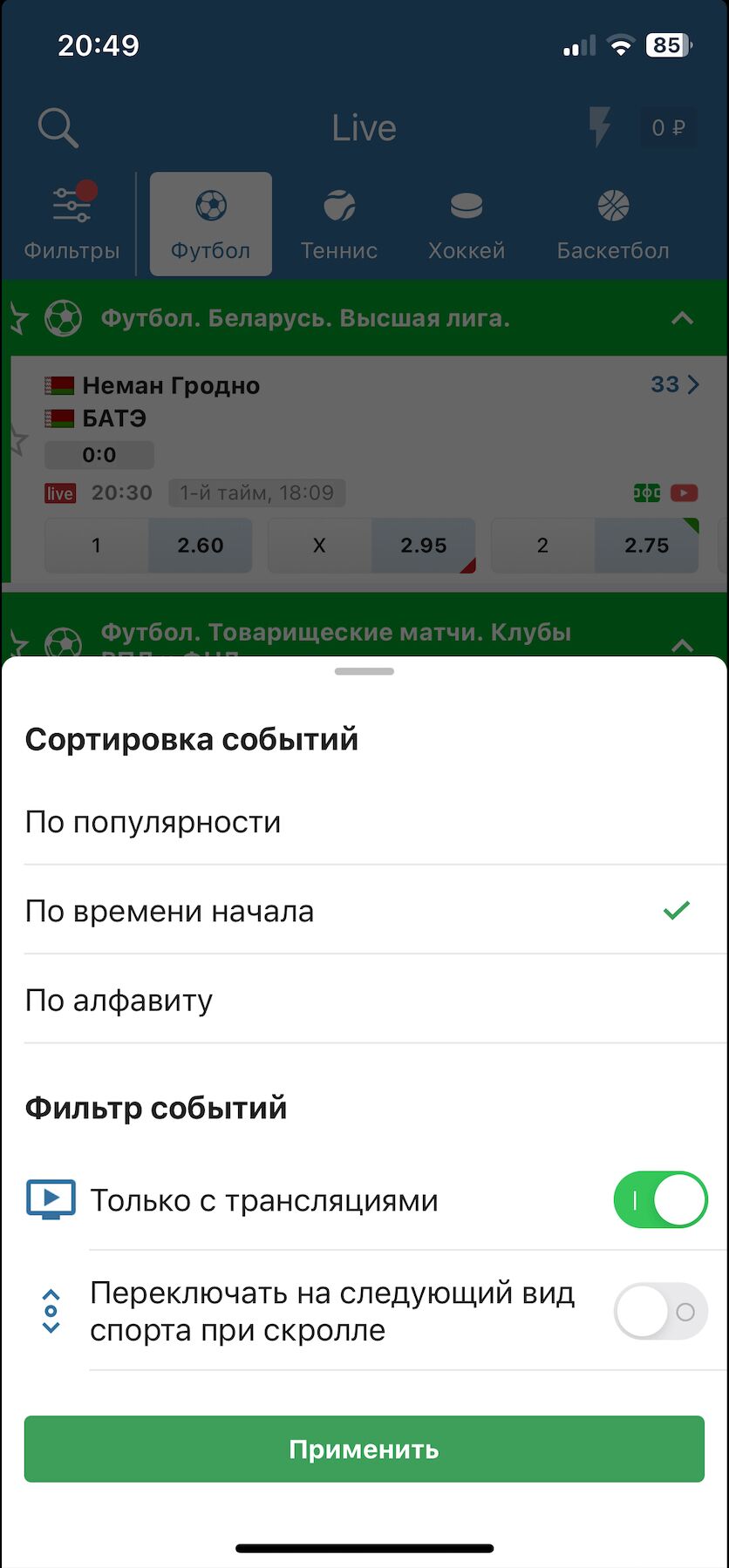Enable switching to next sport on scroll
Viewport: 729px width, 1568px height.
[660, 1311]
